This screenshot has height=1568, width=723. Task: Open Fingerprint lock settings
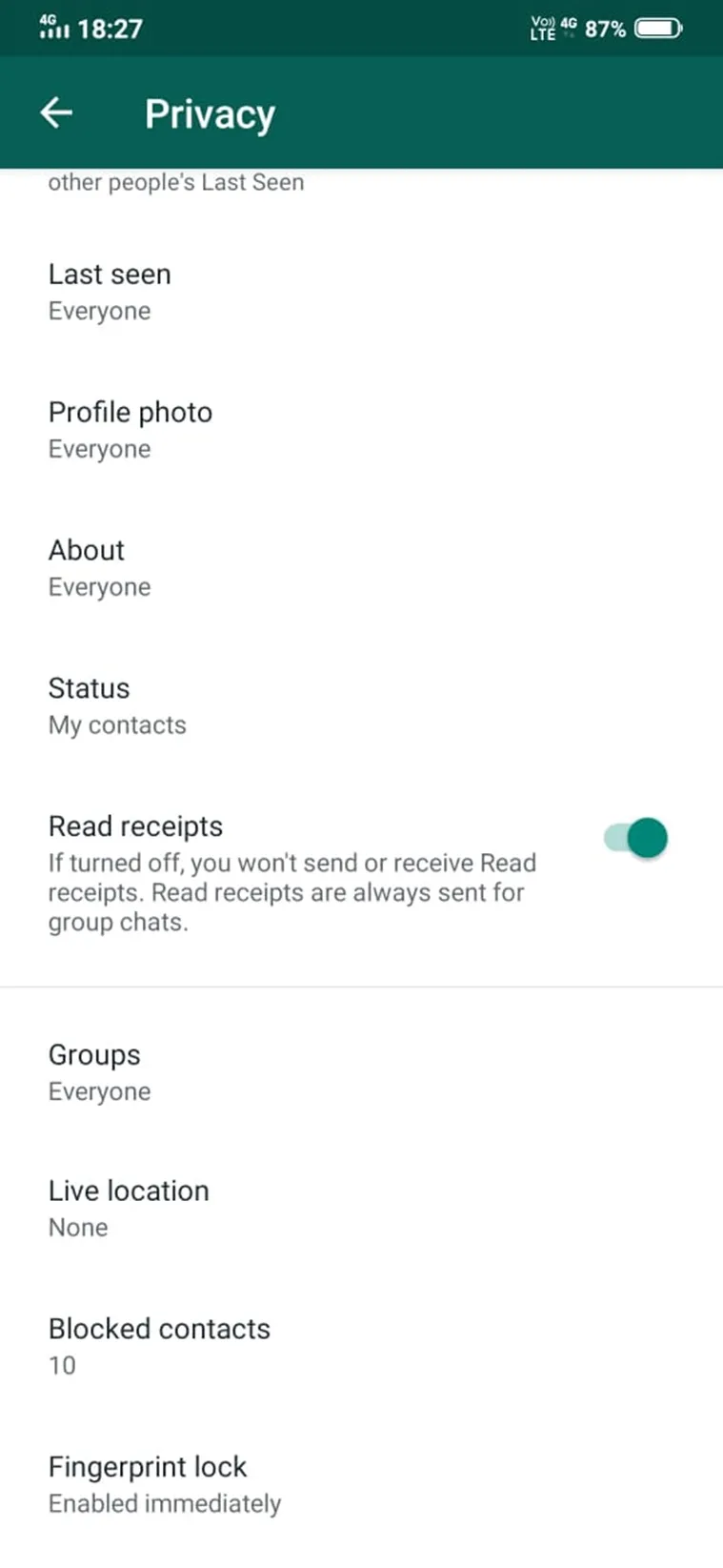click(361, 1484)
